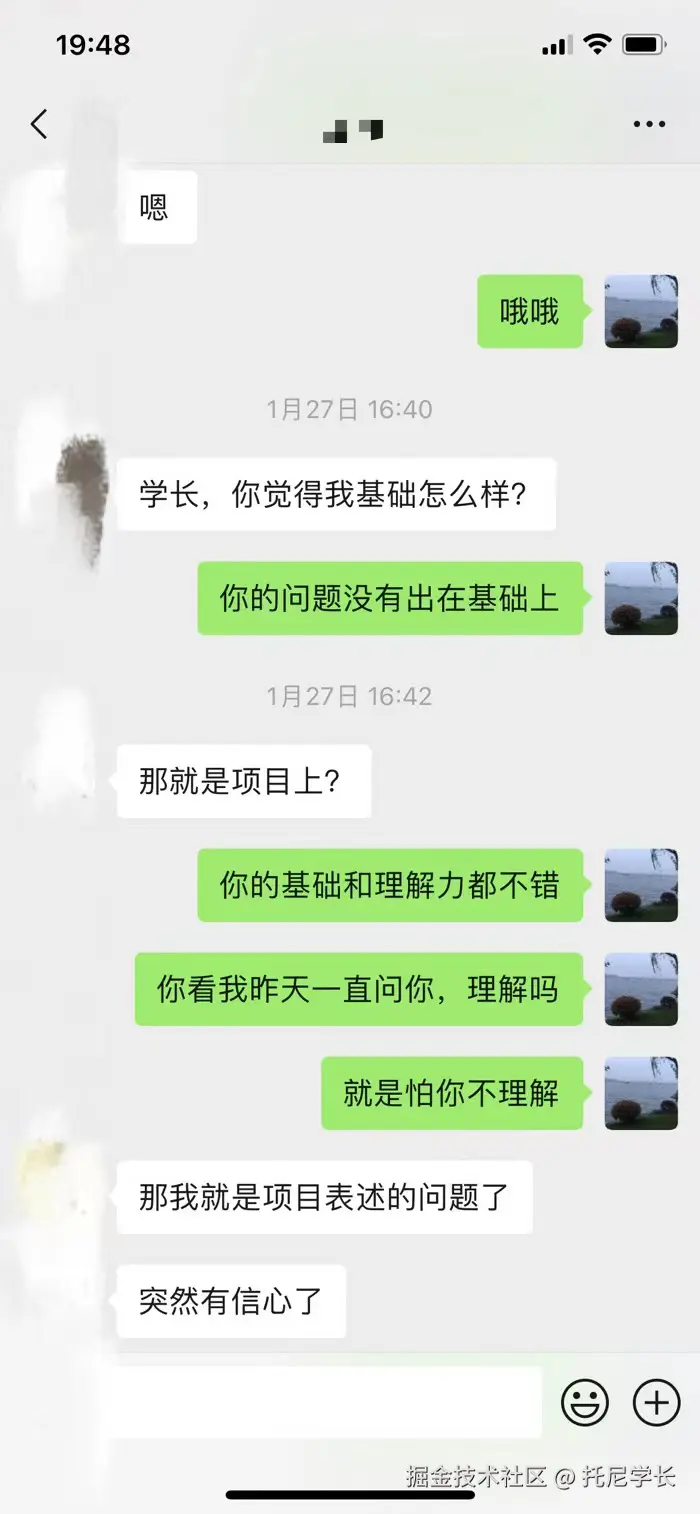View profile from avatar next to "就是怕你不理解"
700x1514 pixels.
pos(641,1093)
